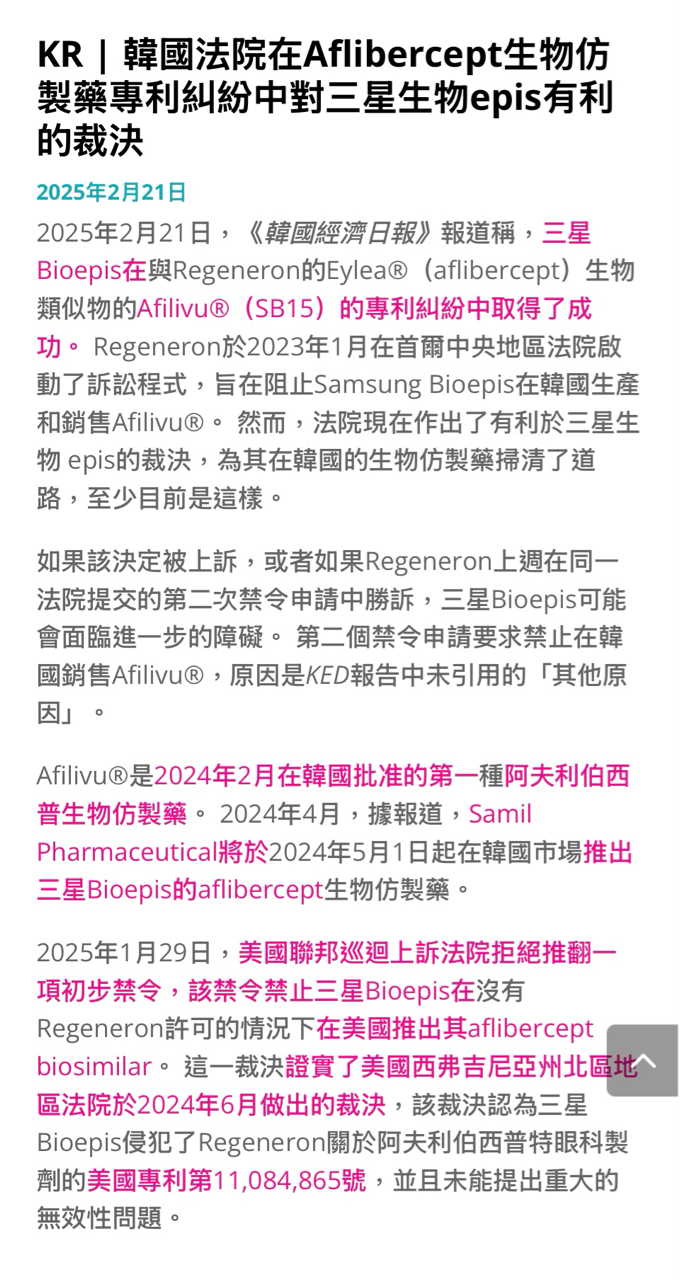Open the 在美國推出其aflibercept biosimilar link

click(455, 1029)
